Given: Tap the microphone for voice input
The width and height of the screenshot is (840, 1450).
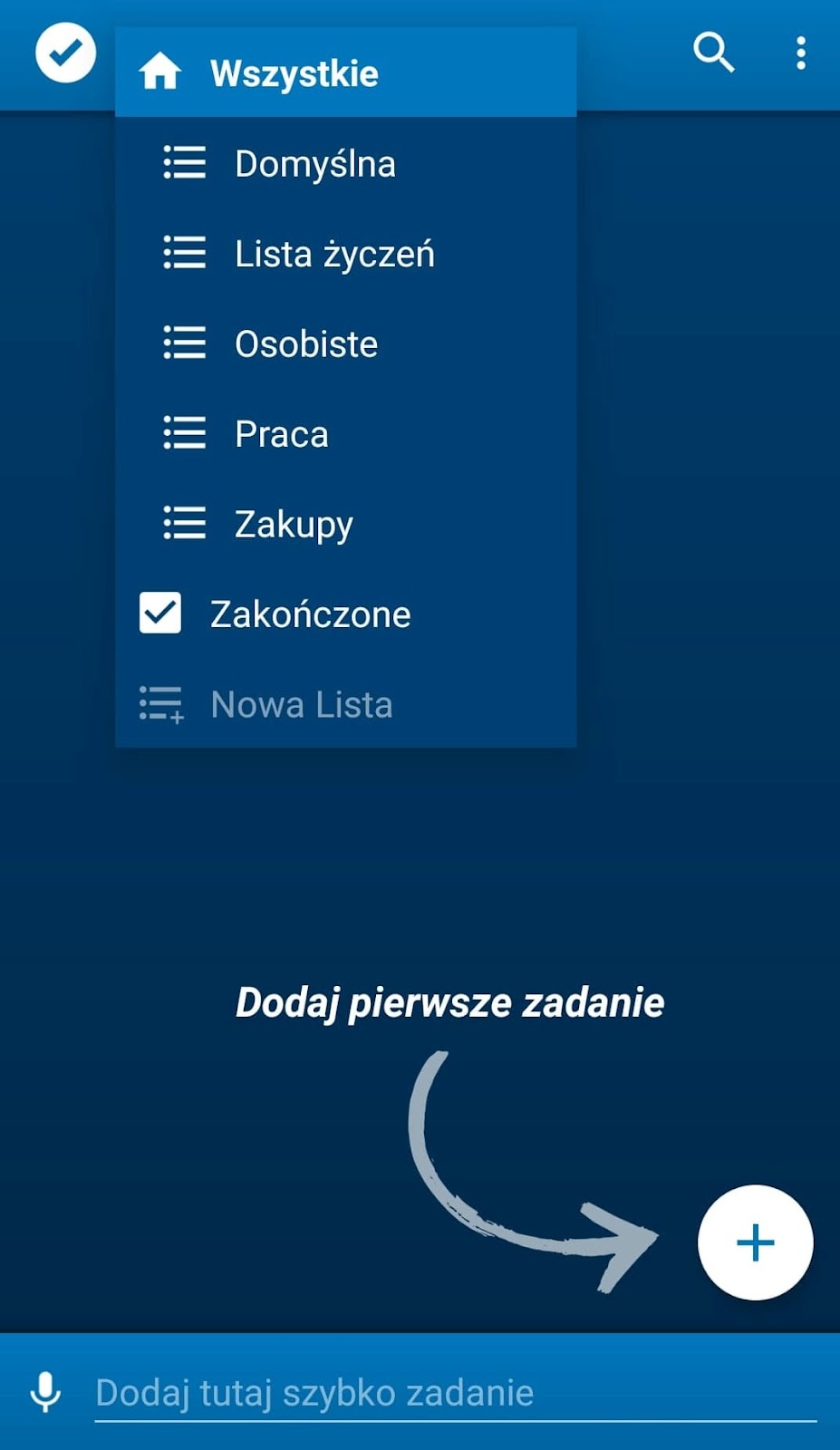Looking at the screenshot, I should (45, 1392).
